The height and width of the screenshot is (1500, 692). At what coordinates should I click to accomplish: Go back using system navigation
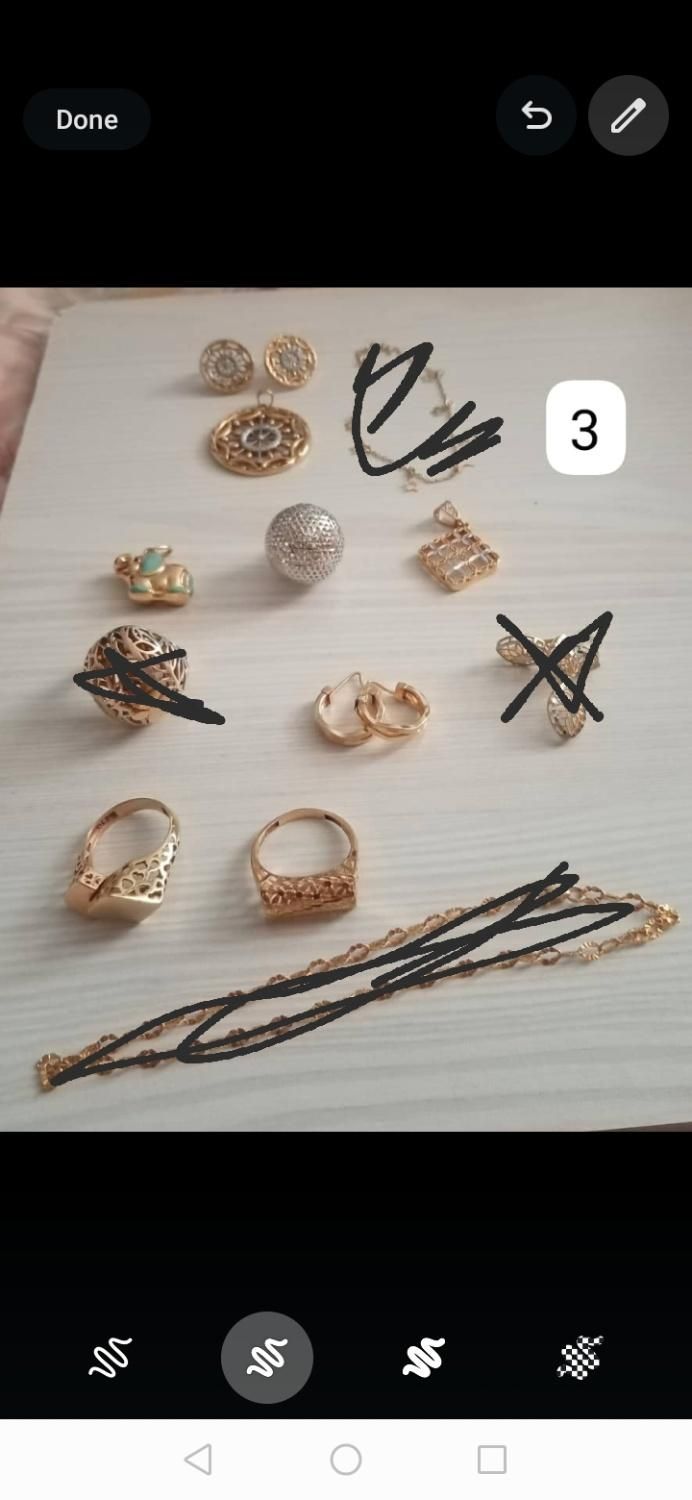(199, 1459)
